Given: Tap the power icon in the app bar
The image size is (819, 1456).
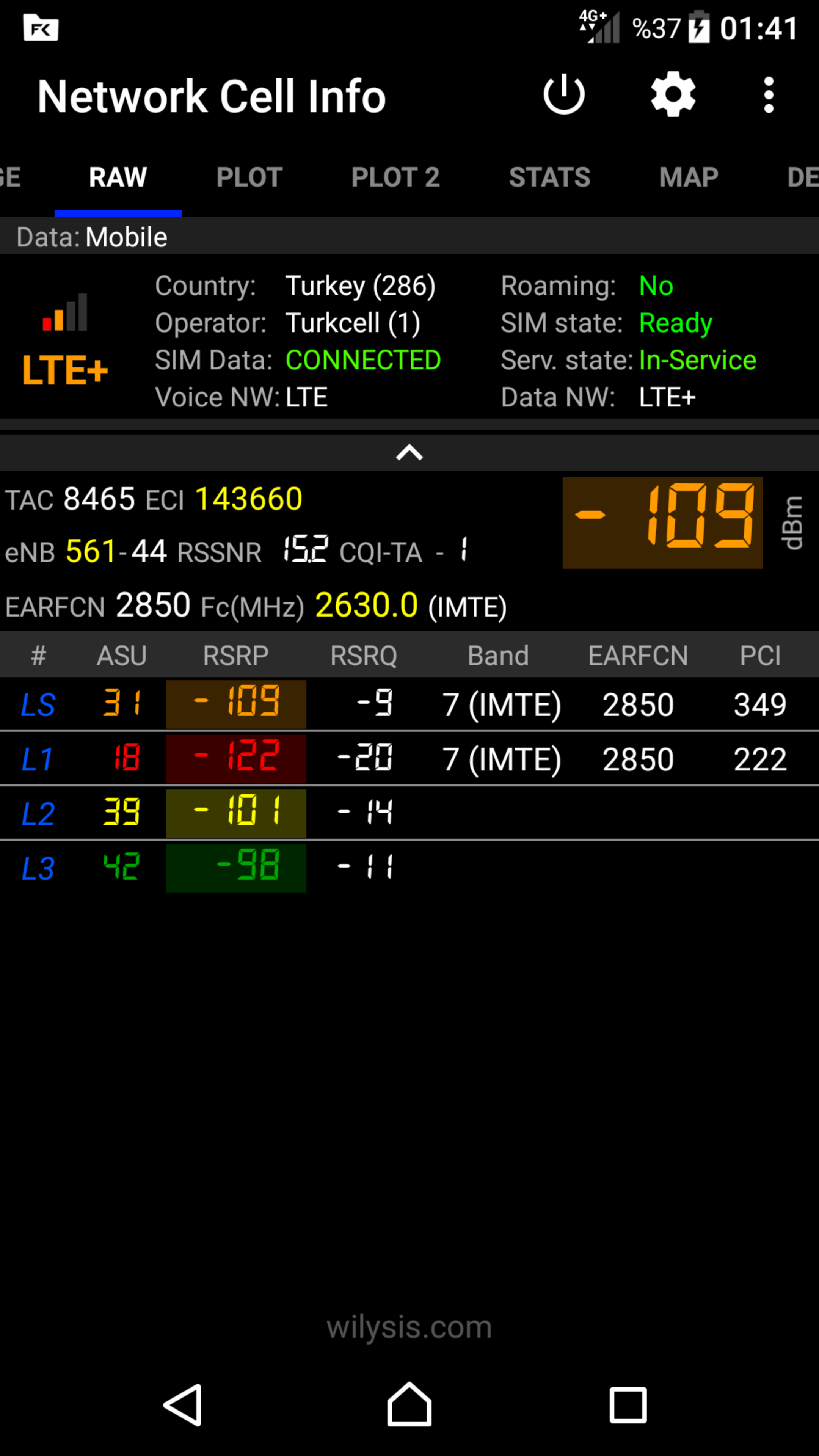Looking at the screenshot, I should [x=563, y=94].
